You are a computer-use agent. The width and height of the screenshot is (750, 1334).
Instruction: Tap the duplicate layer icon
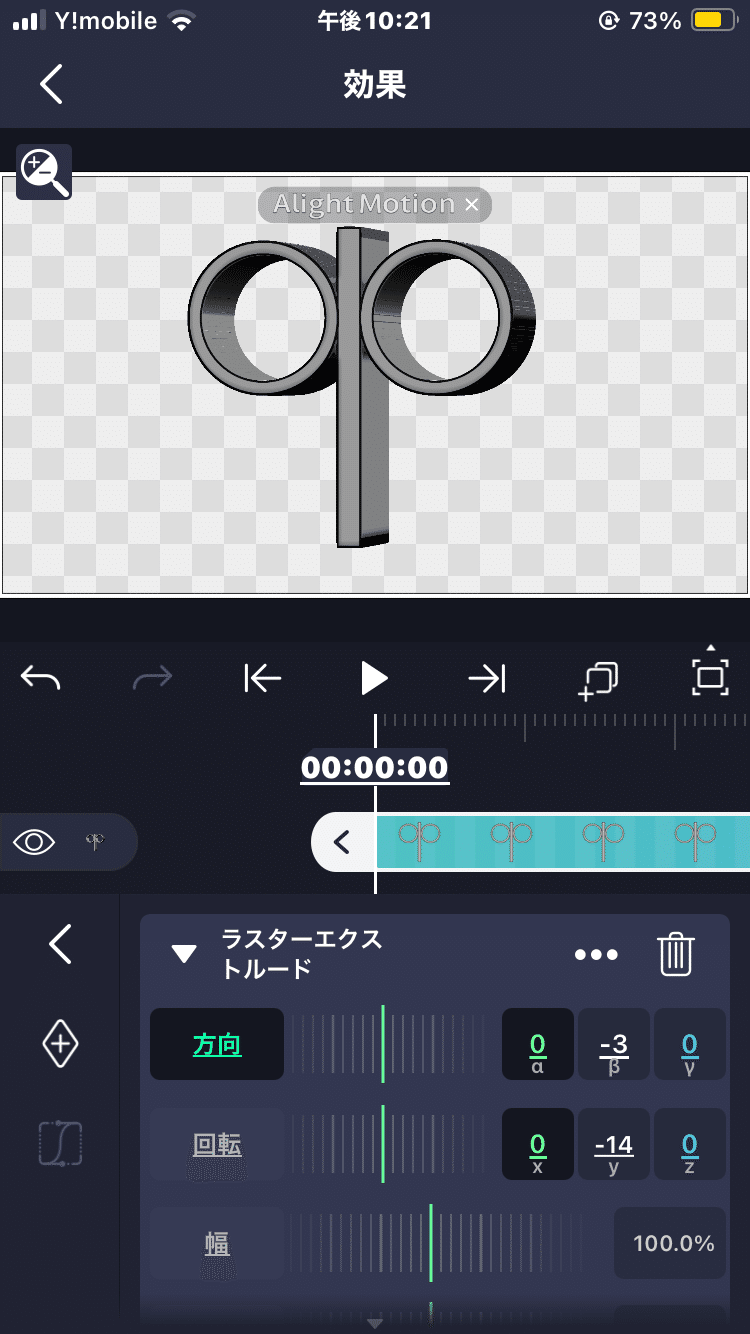598,679
